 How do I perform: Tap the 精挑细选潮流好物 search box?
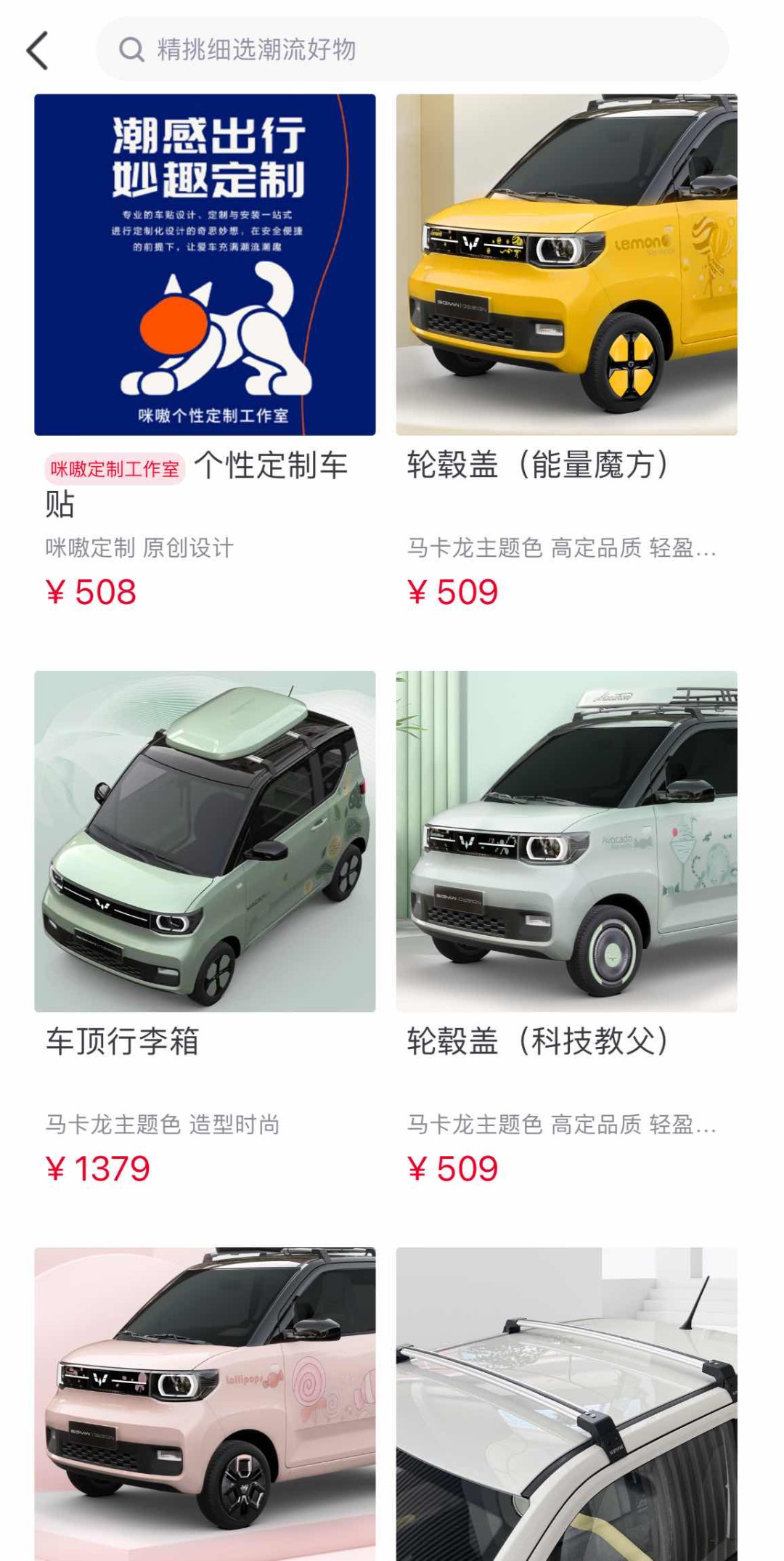point(412,49)
